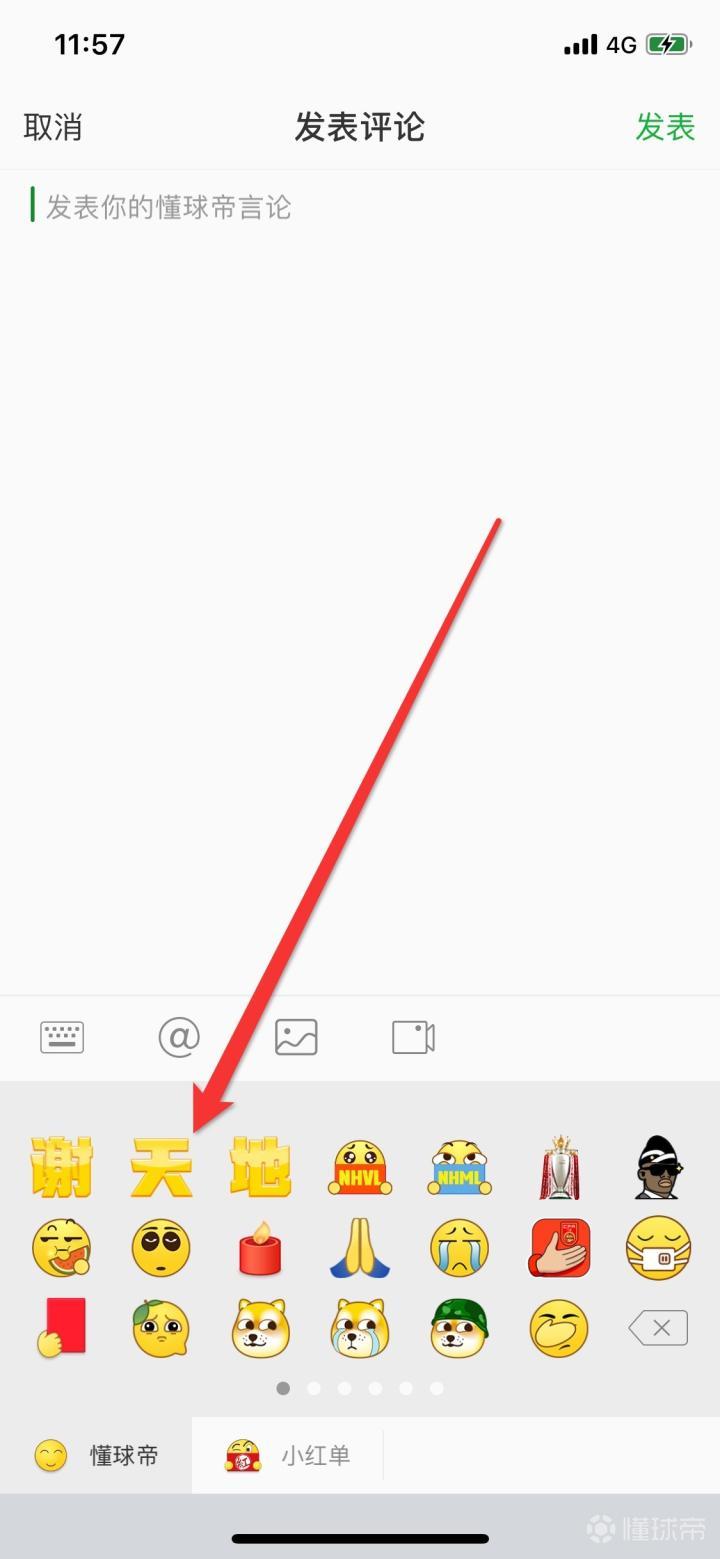Screen dimensions: 720x1559
Task: Insert the NHVL sign emoji
Action: click(x=360, y=1168)
